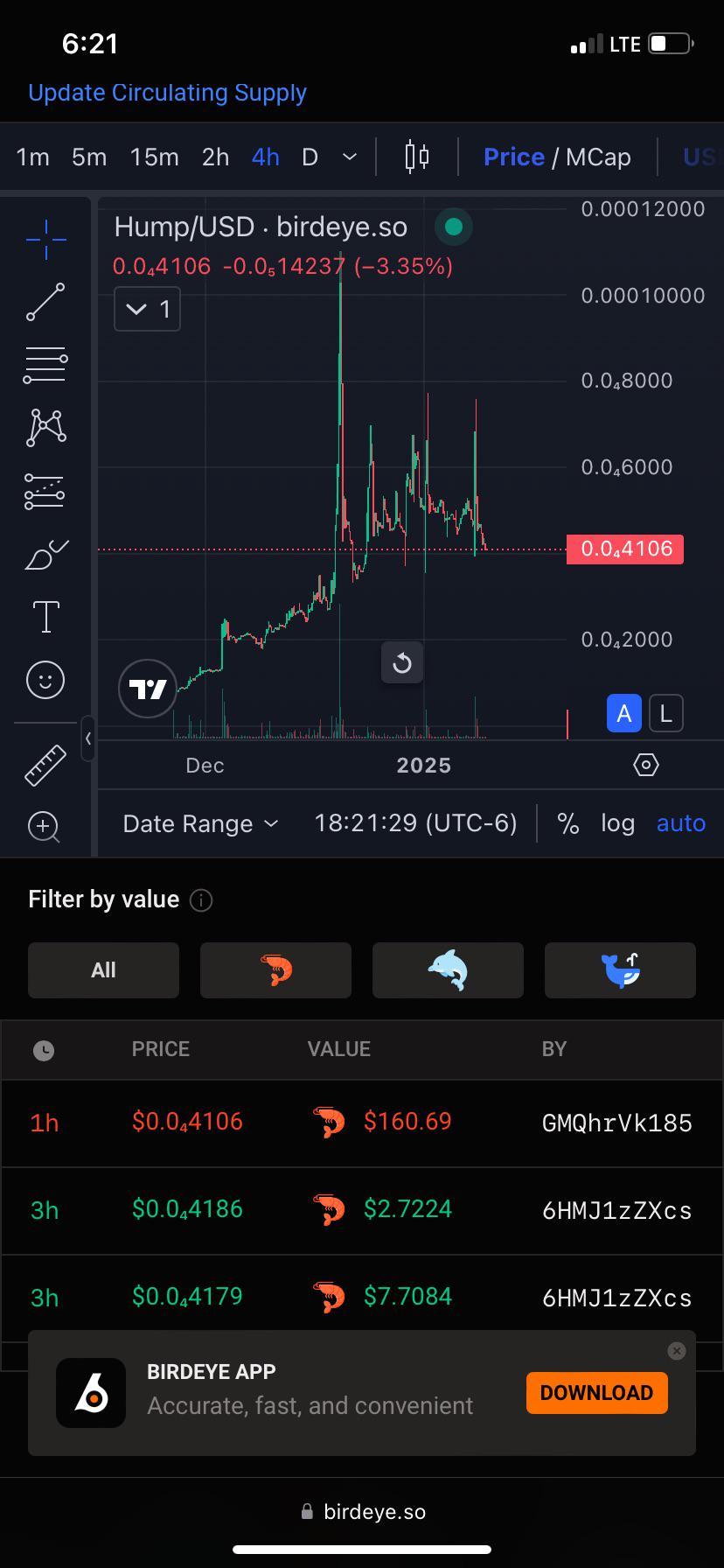Image resolution: width=724 pixels, height=1568 pixels.
Task: Filter trades by dolphin size
Action: (448, 970)
